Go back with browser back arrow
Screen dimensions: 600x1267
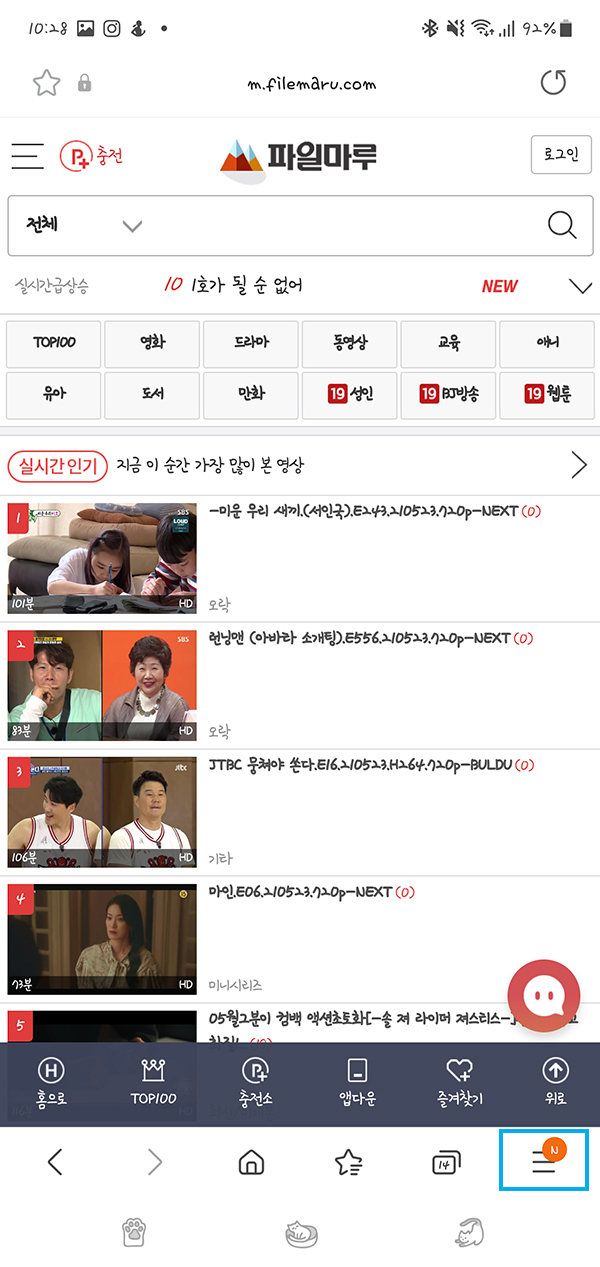(55, 1162)
